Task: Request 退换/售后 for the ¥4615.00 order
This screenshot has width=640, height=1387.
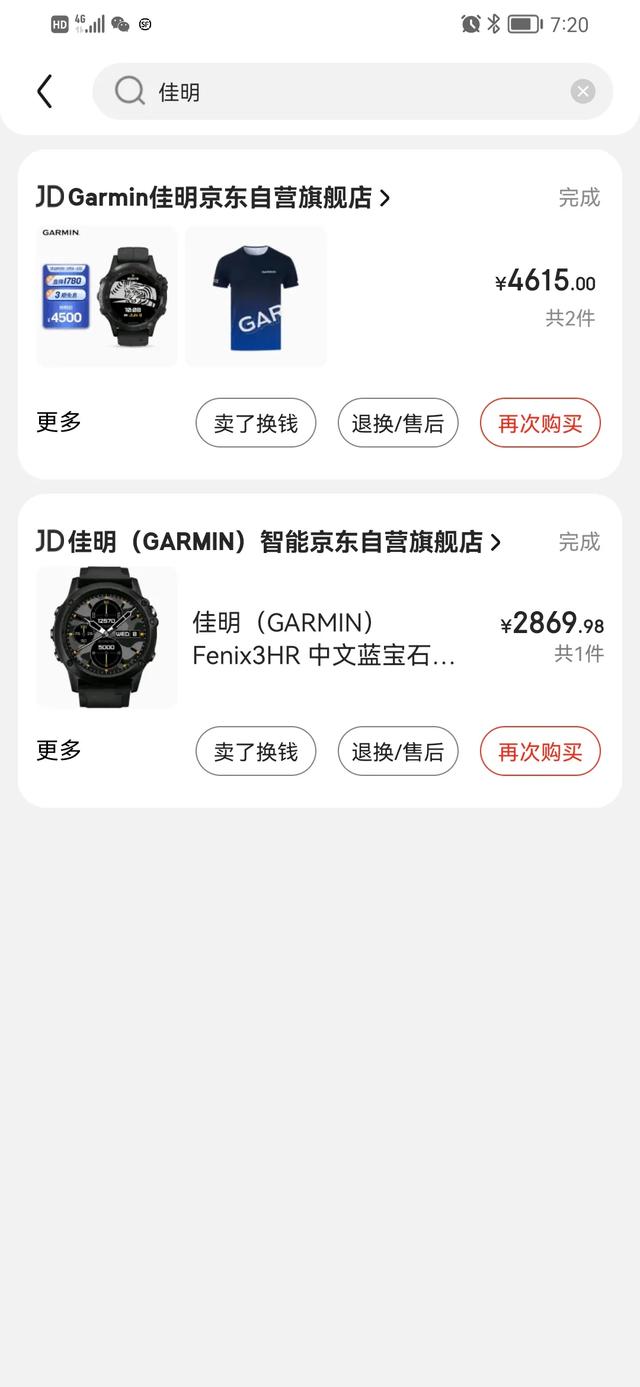Action: pyautogui.click(x=398, y=423)
